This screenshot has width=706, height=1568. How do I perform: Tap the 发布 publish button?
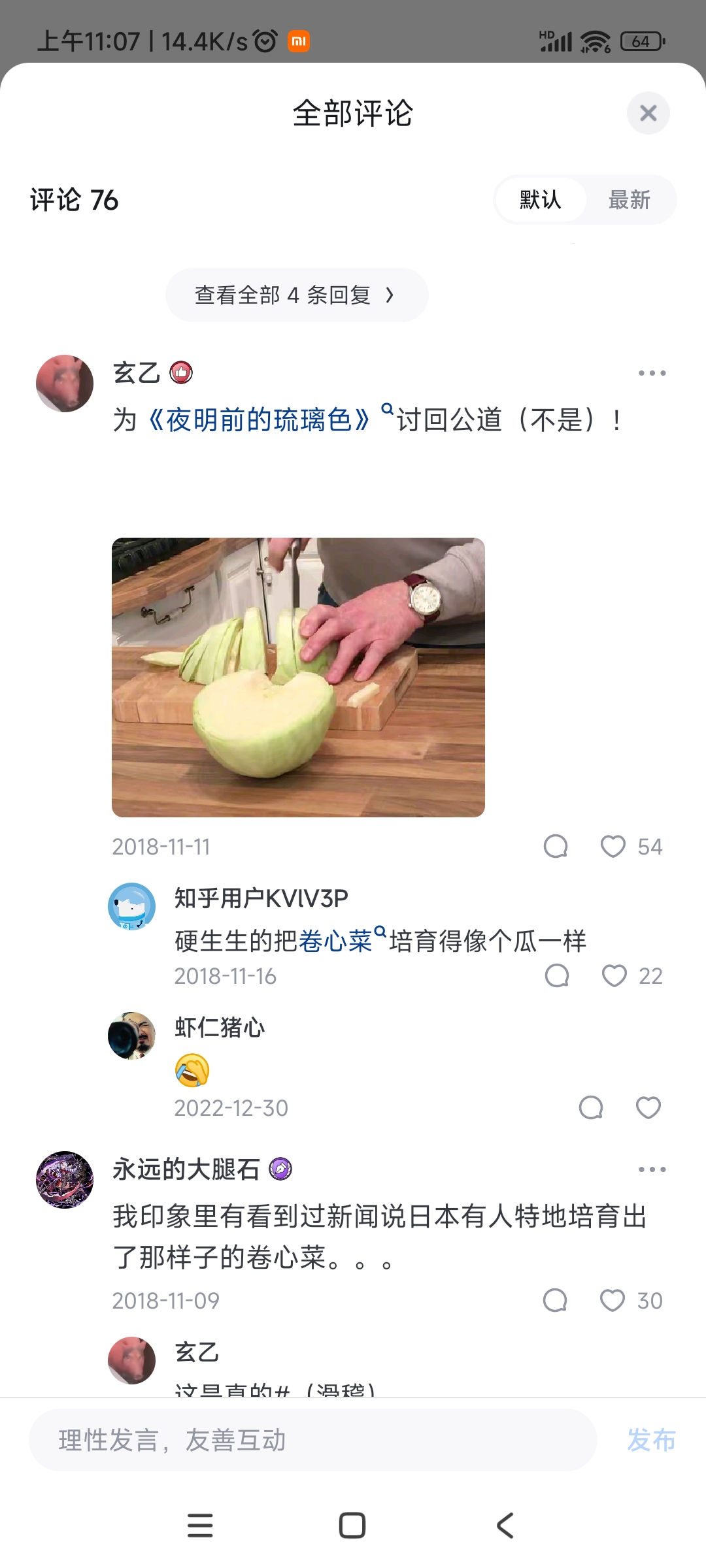(x=651, y=1440)
